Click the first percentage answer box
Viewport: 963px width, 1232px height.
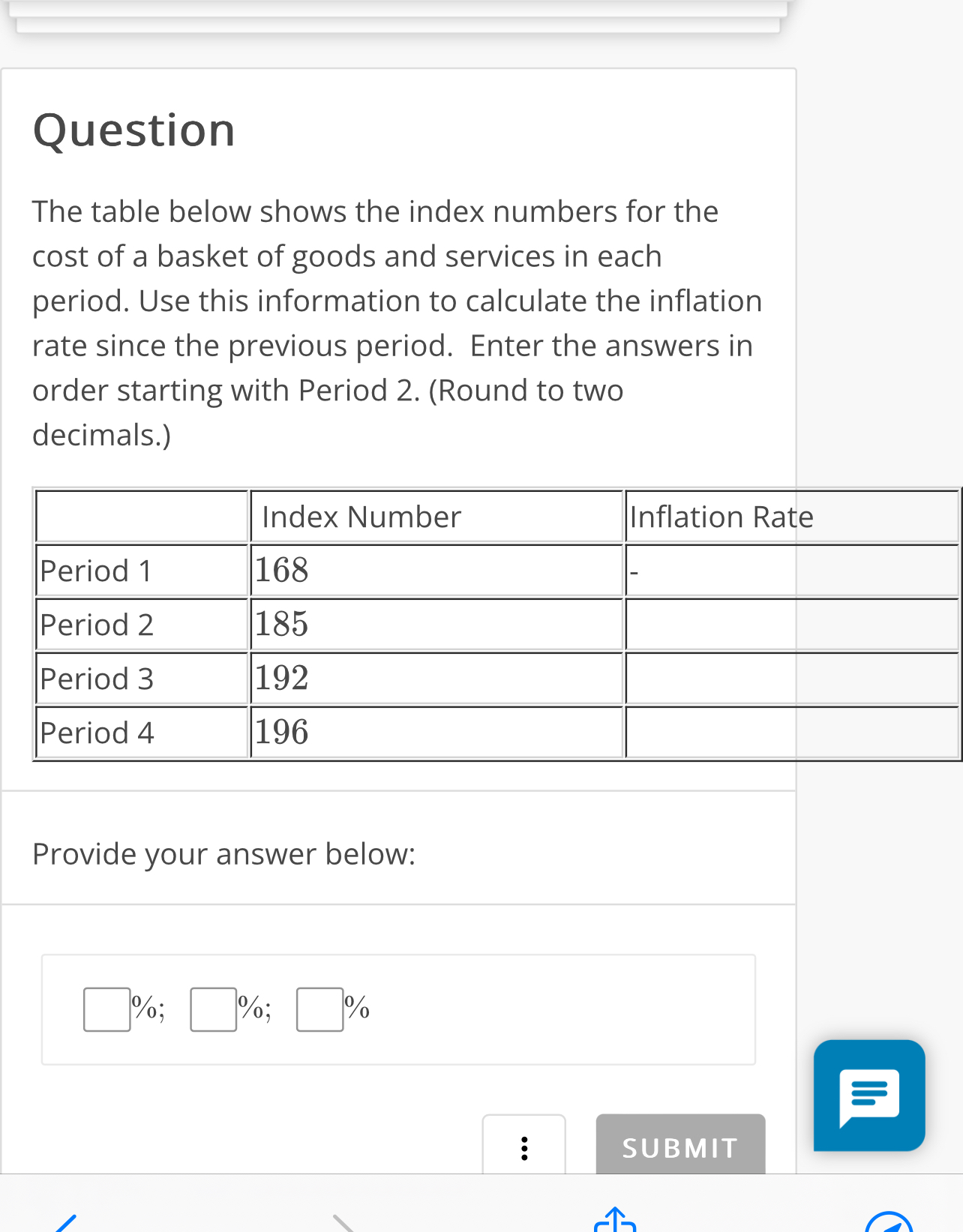pos(106,1009)
